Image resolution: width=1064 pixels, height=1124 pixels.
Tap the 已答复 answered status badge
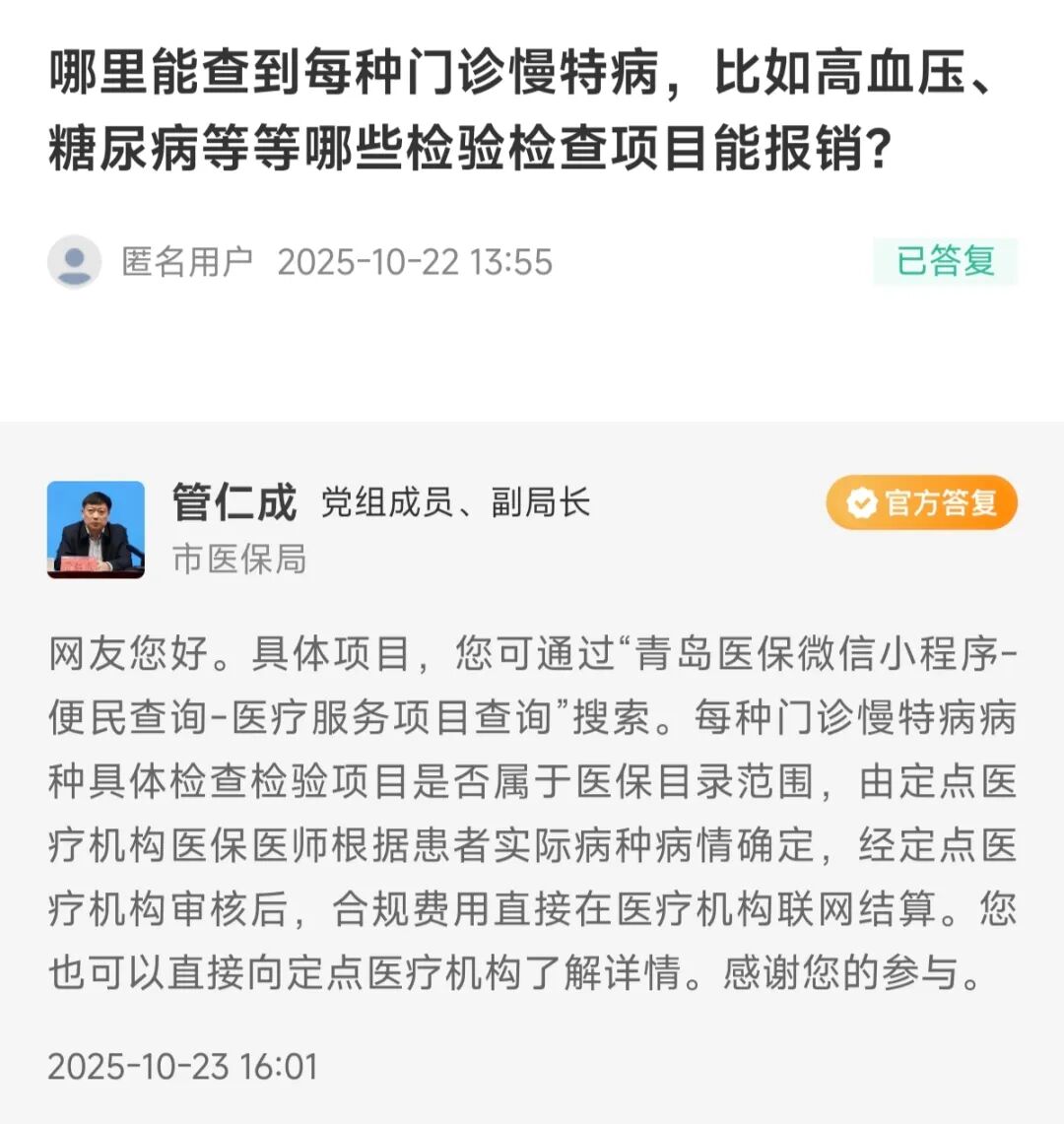click(x=945, y=260)
